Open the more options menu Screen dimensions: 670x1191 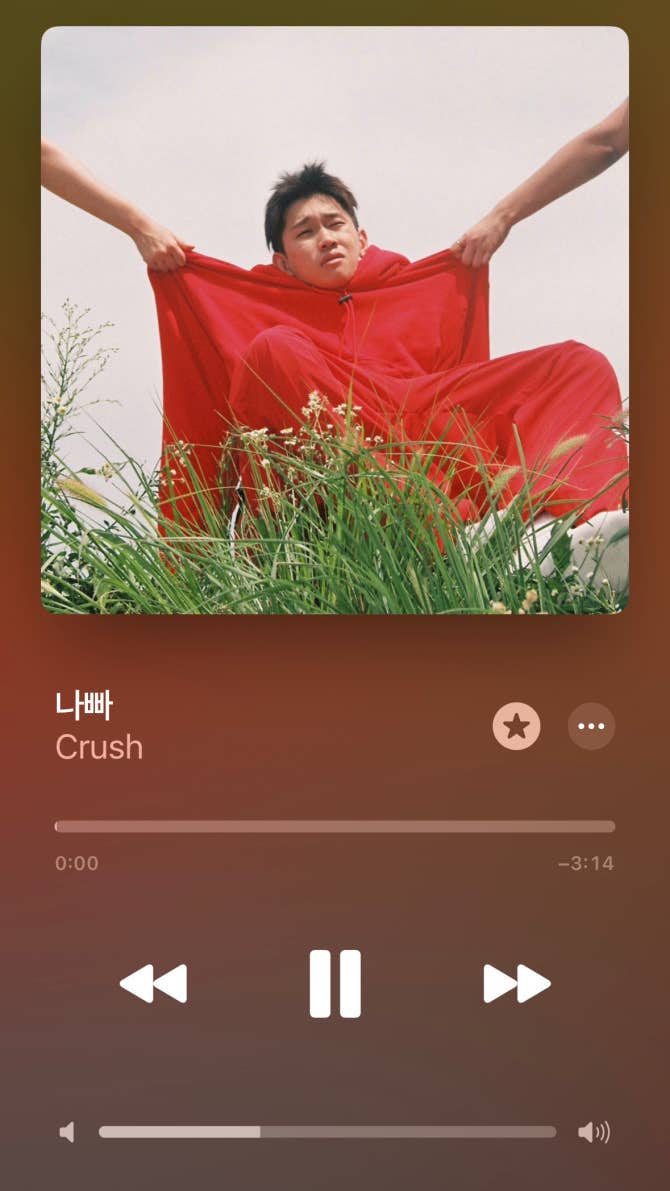pos(591,726)
